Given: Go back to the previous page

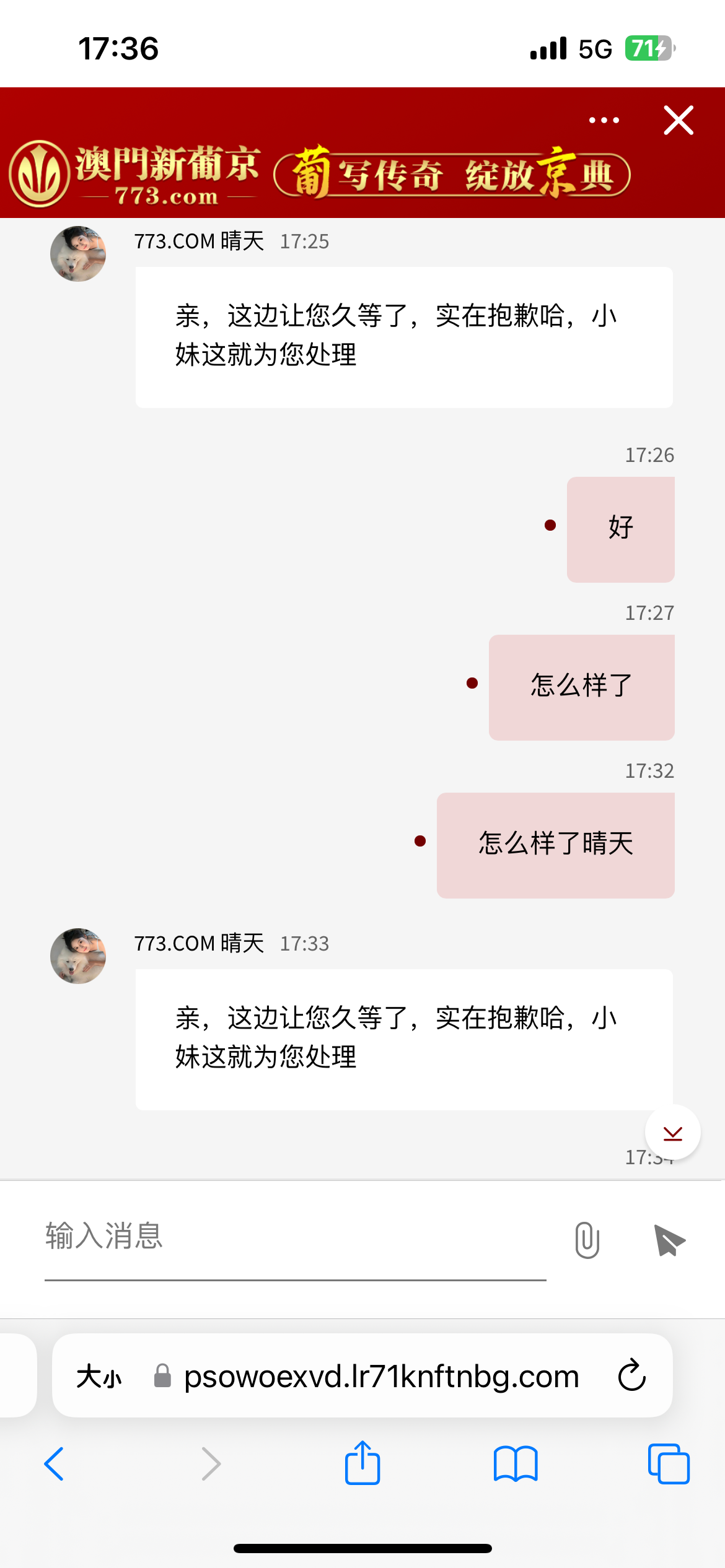Looking at the screenshot, I should coord(55,1464).
